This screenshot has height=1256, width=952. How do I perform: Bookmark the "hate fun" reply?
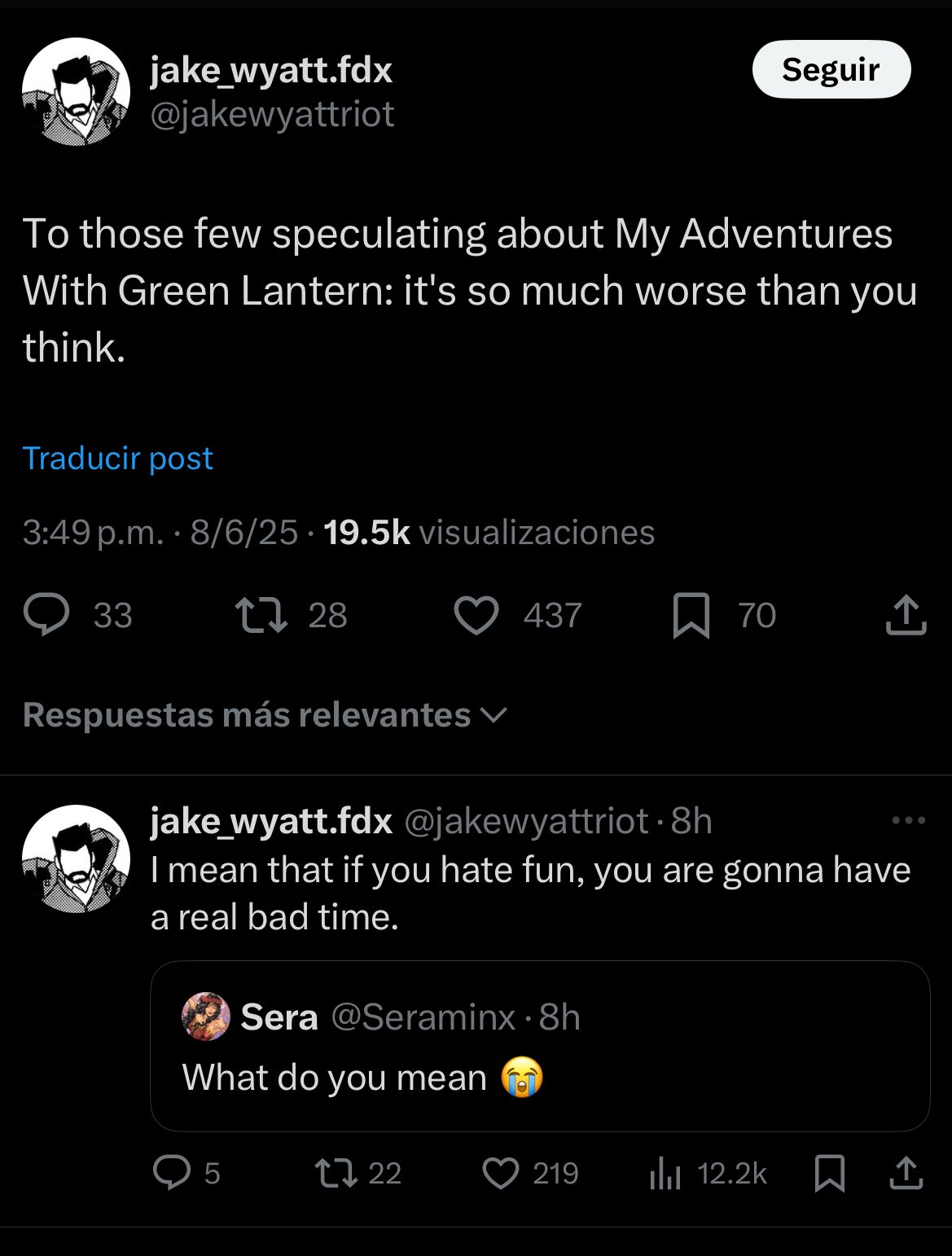(830, 1173)
